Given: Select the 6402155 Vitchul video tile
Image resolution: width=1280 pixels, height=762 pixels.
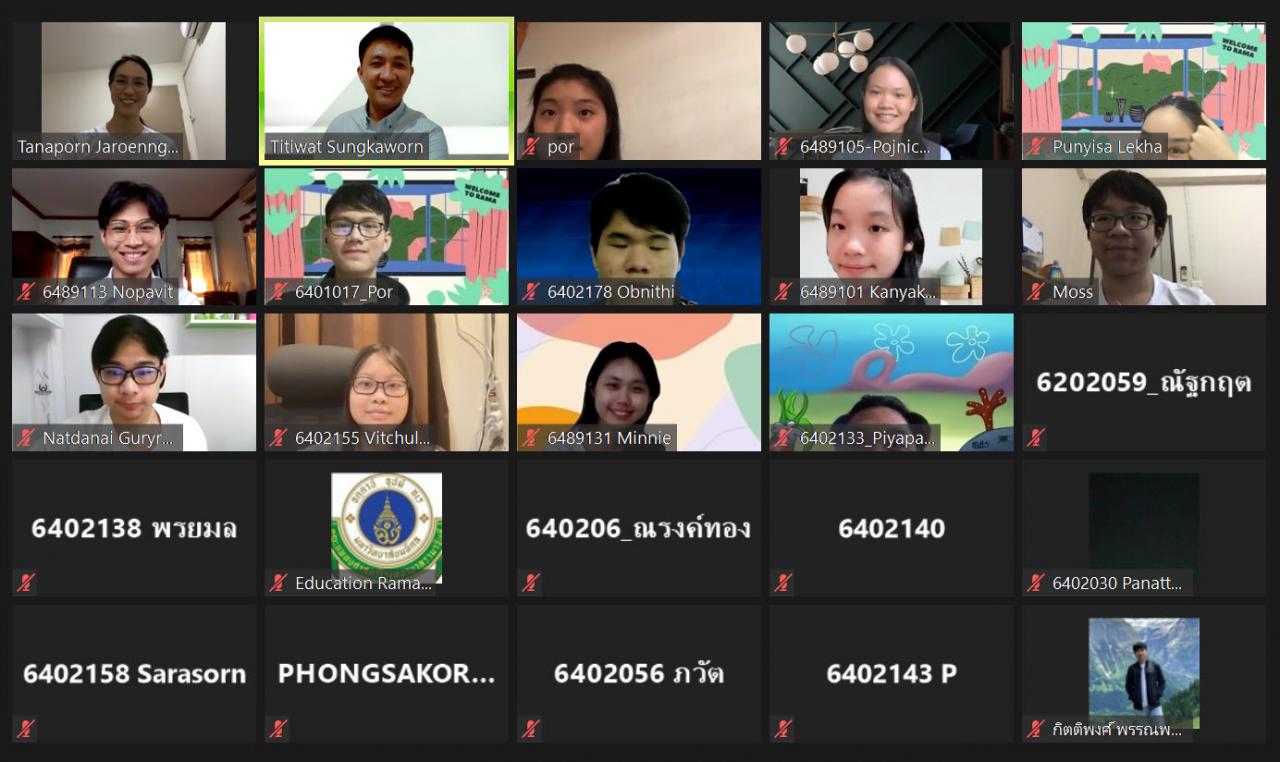Looking at the screenshot, I should click(x=386, y=382).
